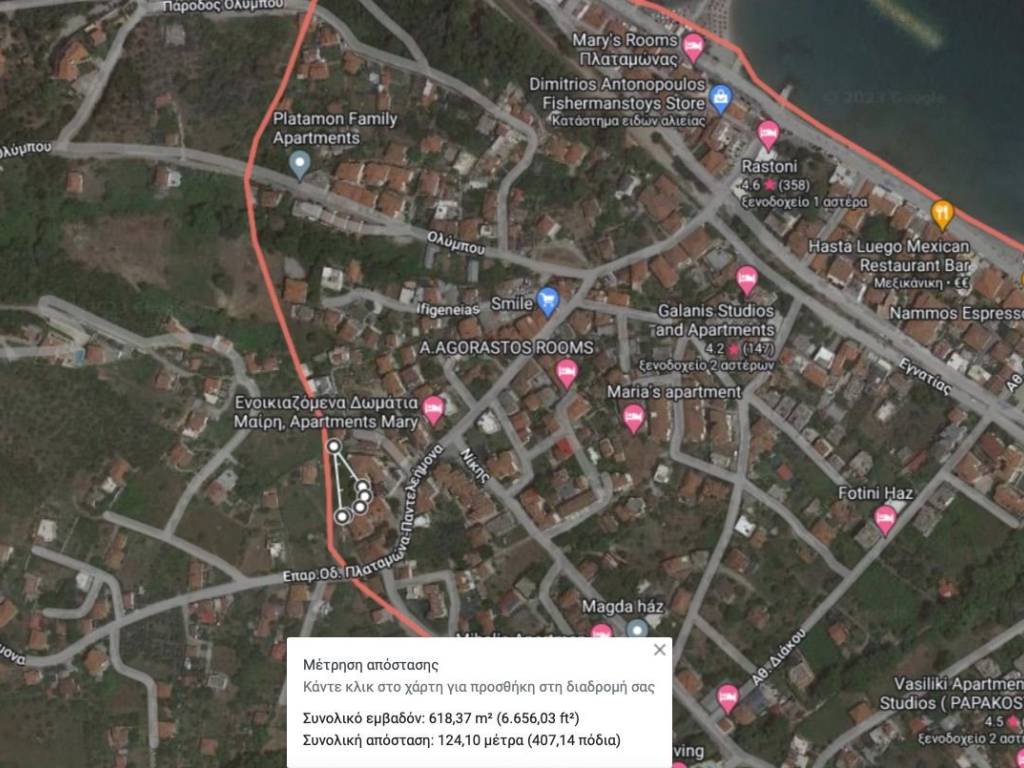
Task: Select the Maria's apartment pin
Action: click(633, 417)
